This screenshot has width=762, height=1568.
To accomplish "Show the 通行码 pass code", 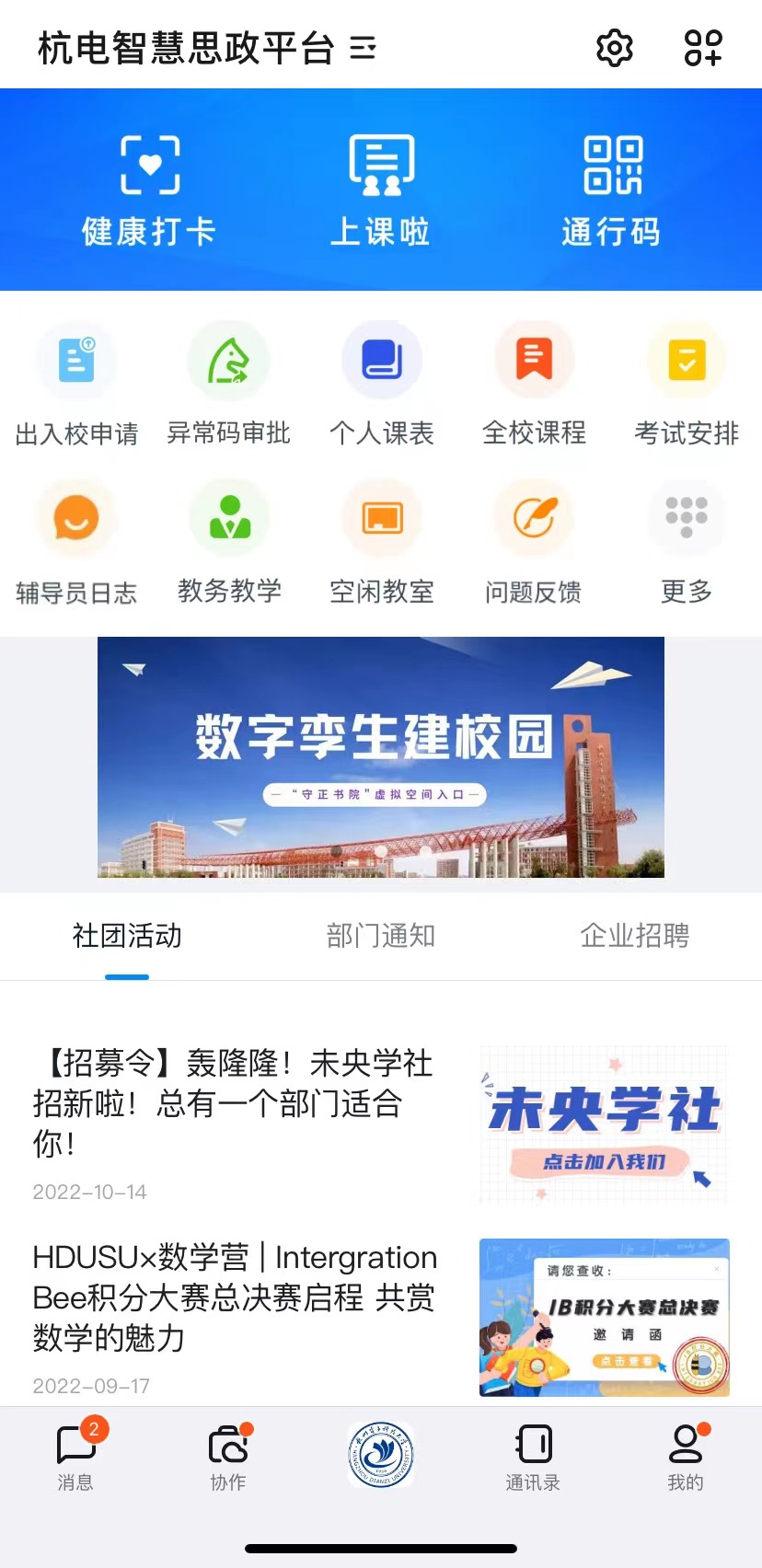I will pos(612,190).
